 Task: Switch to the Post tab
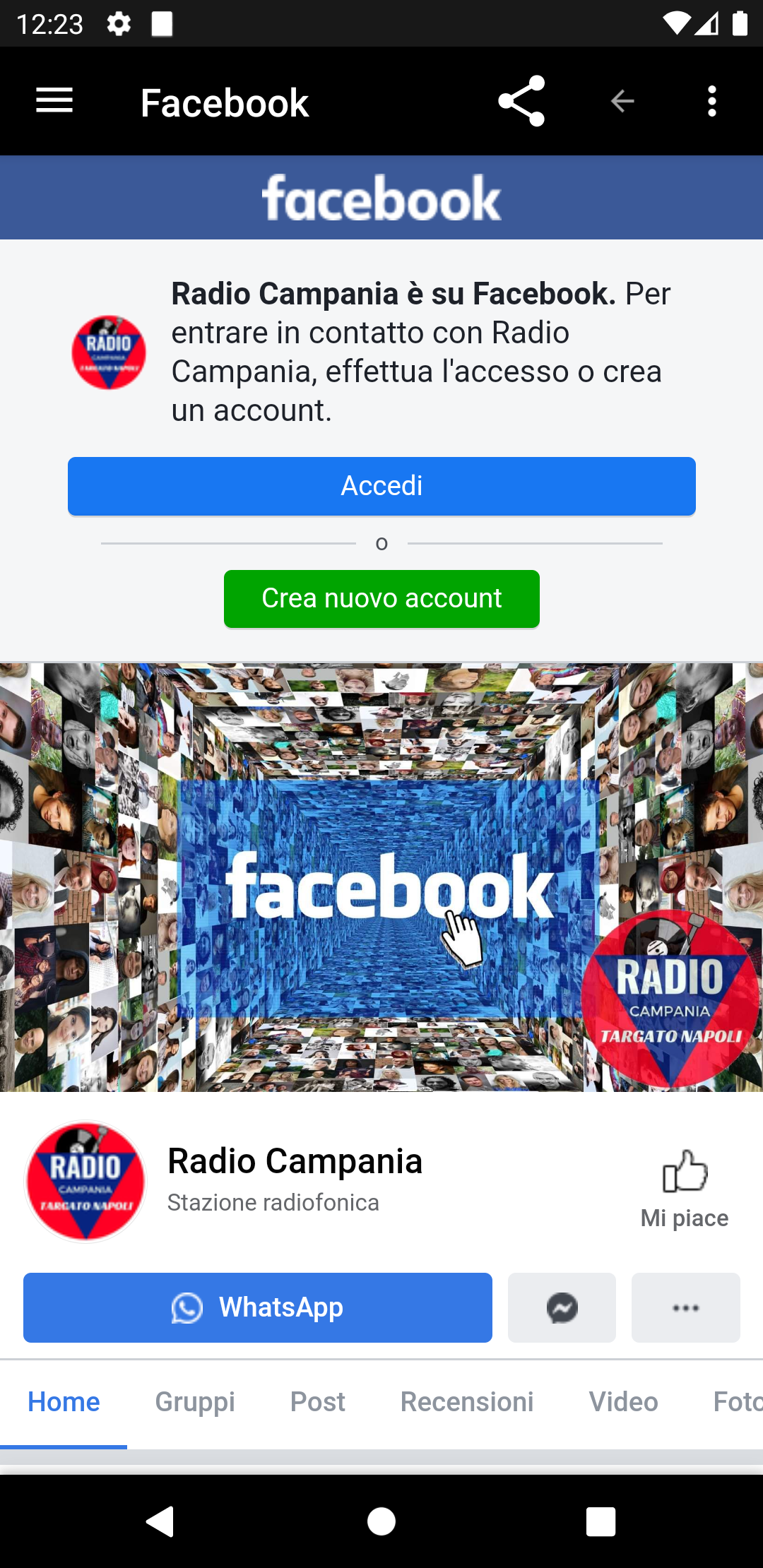318,1402
